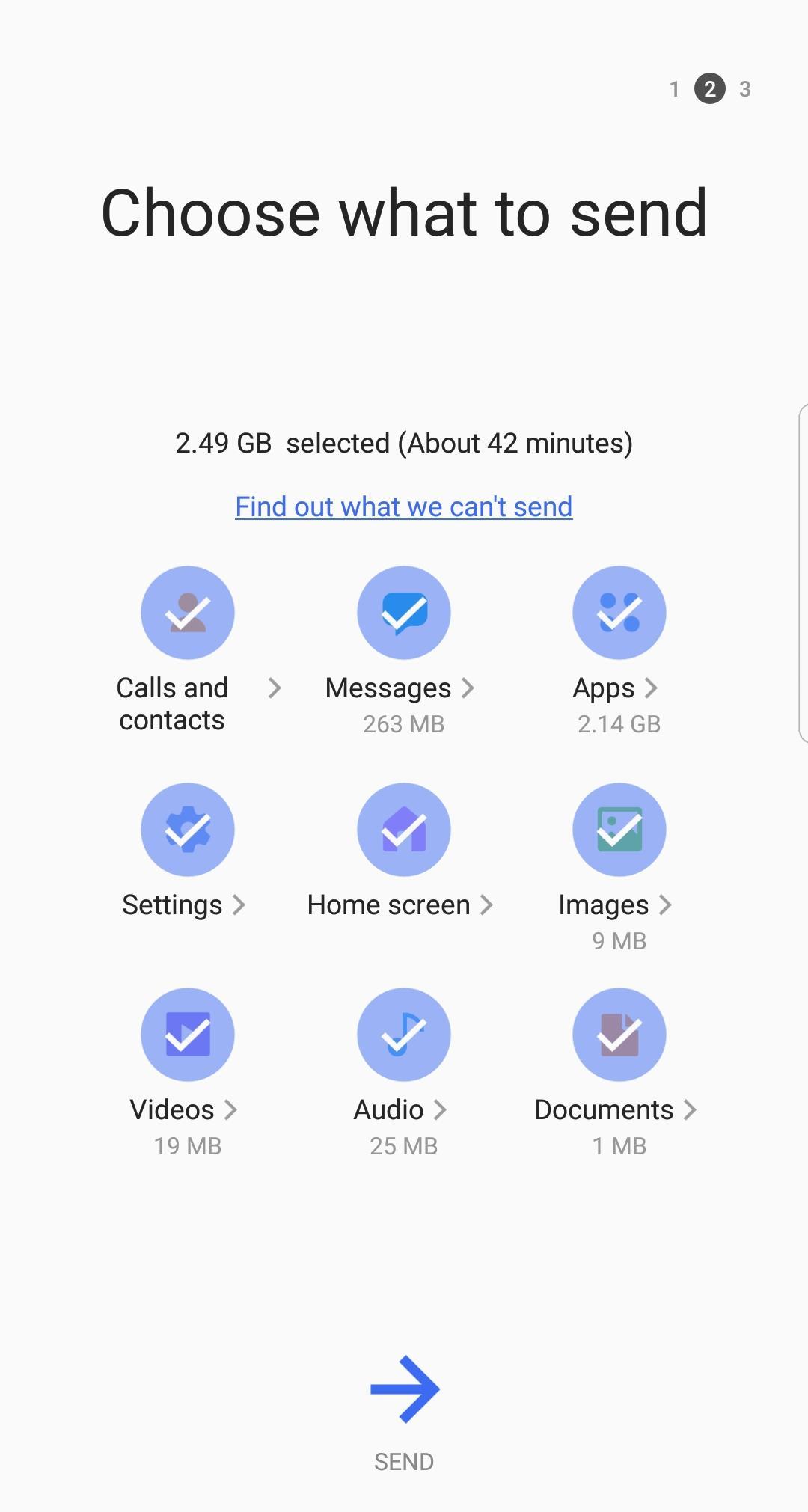Viewport: 808px width, 1512px height.
Task: Open the 'Find out what we can't send' link
Action: coord(404,506)
